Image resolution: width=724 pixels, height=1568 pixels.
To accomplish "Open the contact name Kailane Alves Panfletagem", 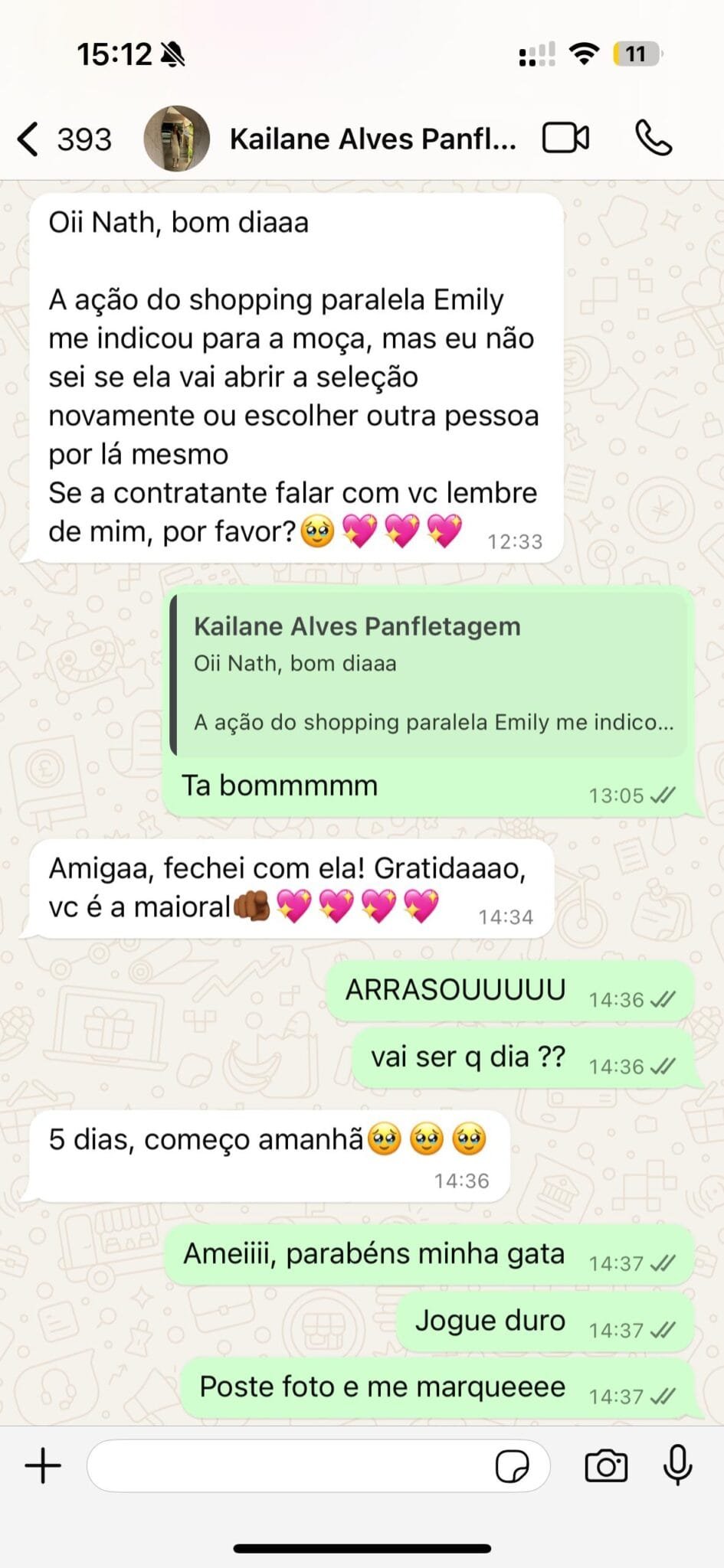I will click(x=374, y=139).
